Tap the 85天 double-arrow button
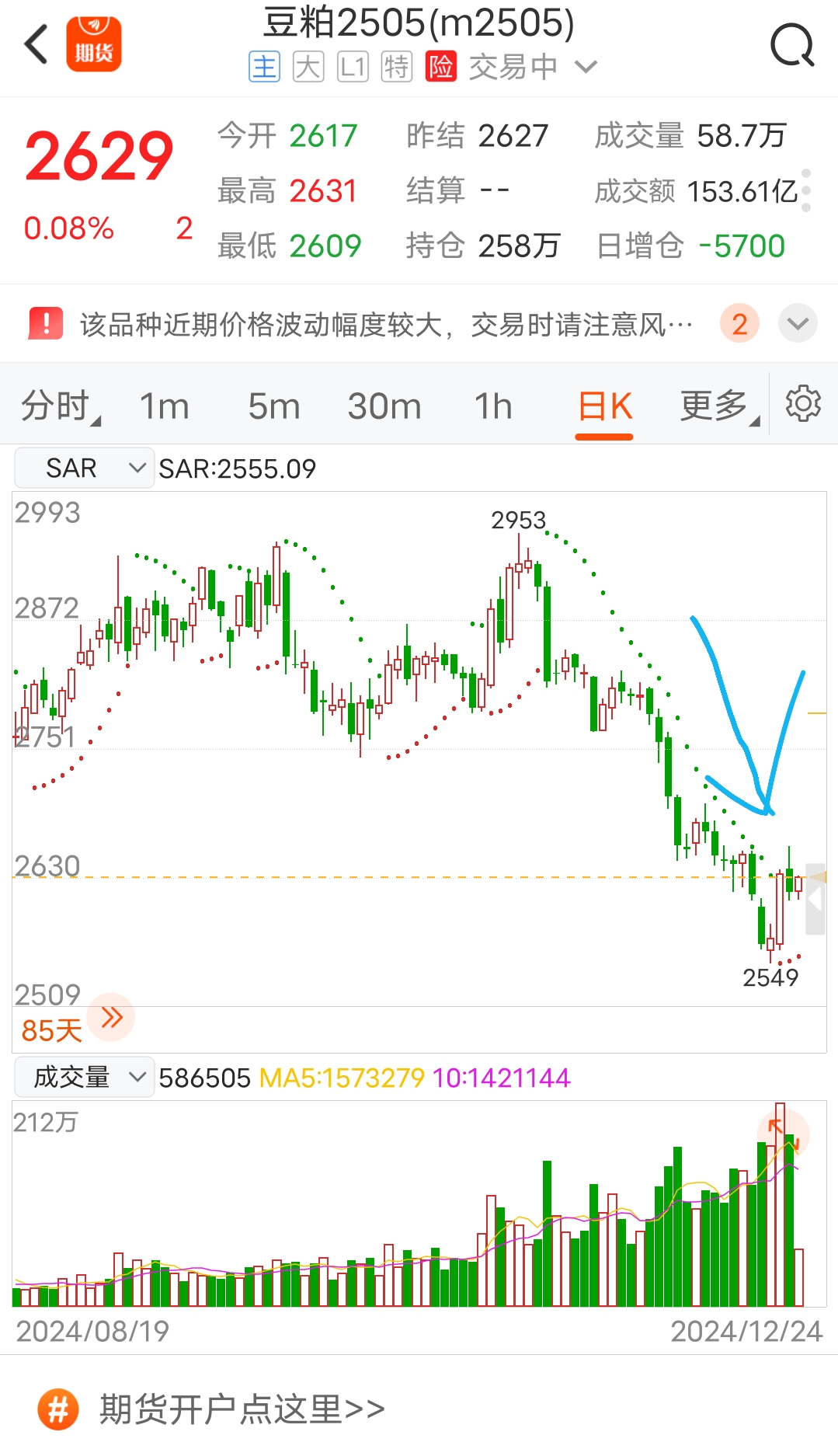The image size is (838, 1456). click(x=111, y=1017)
